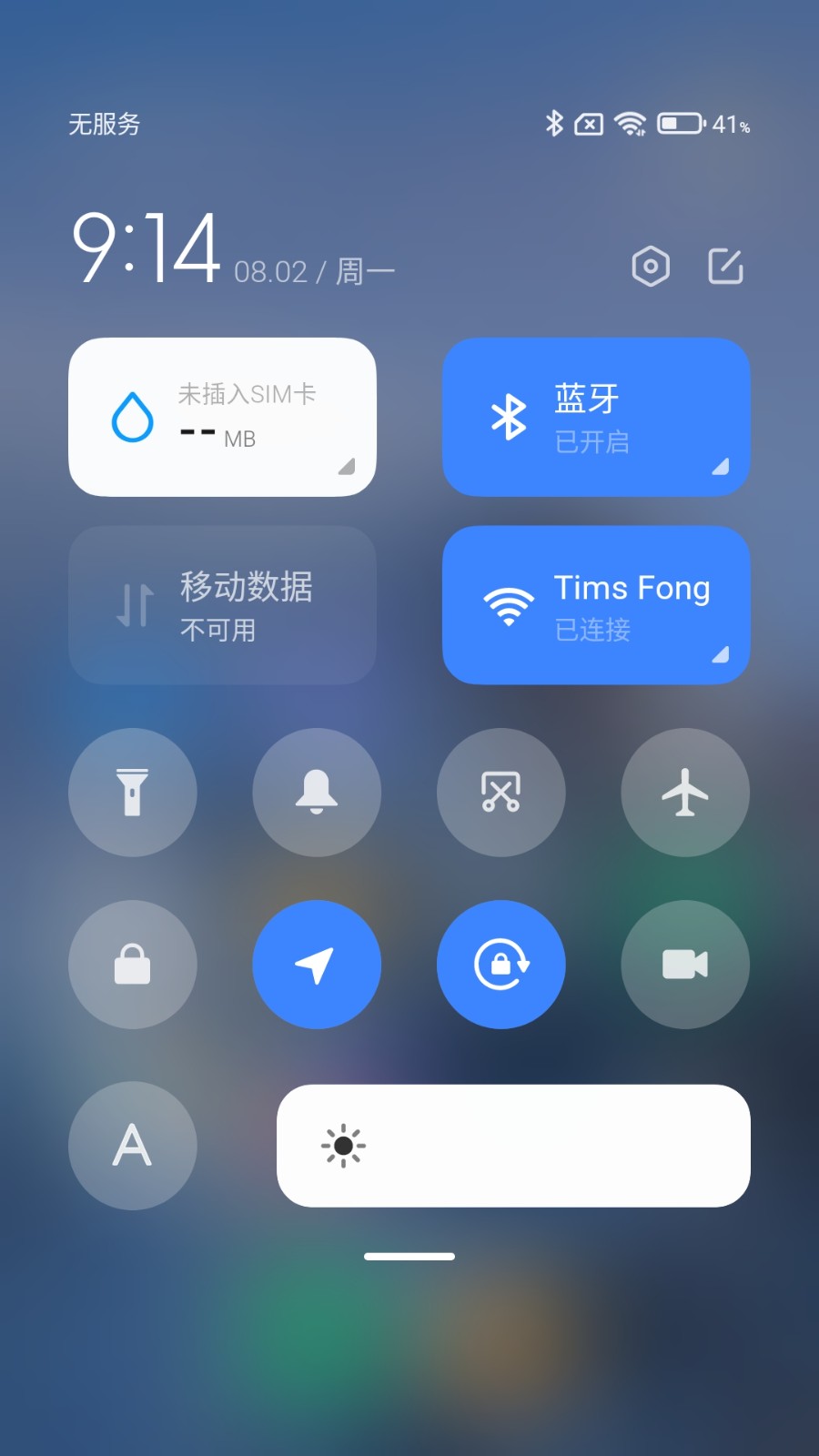Toggle the rotation lock
The image size is (819, 1456).
[500, 965]
